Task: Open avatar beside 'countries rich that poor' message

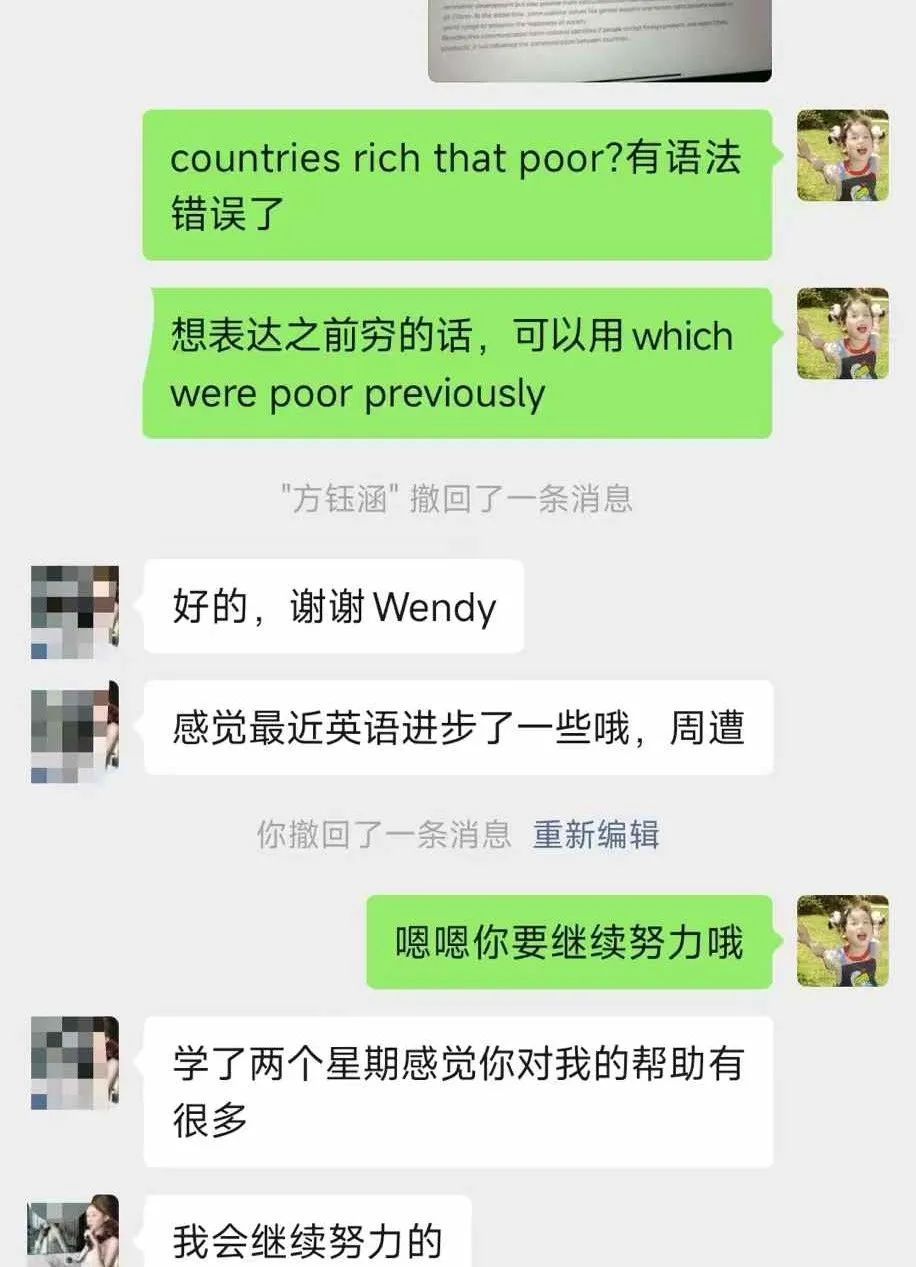Action: pyautogui.click(x=842, y=156)
